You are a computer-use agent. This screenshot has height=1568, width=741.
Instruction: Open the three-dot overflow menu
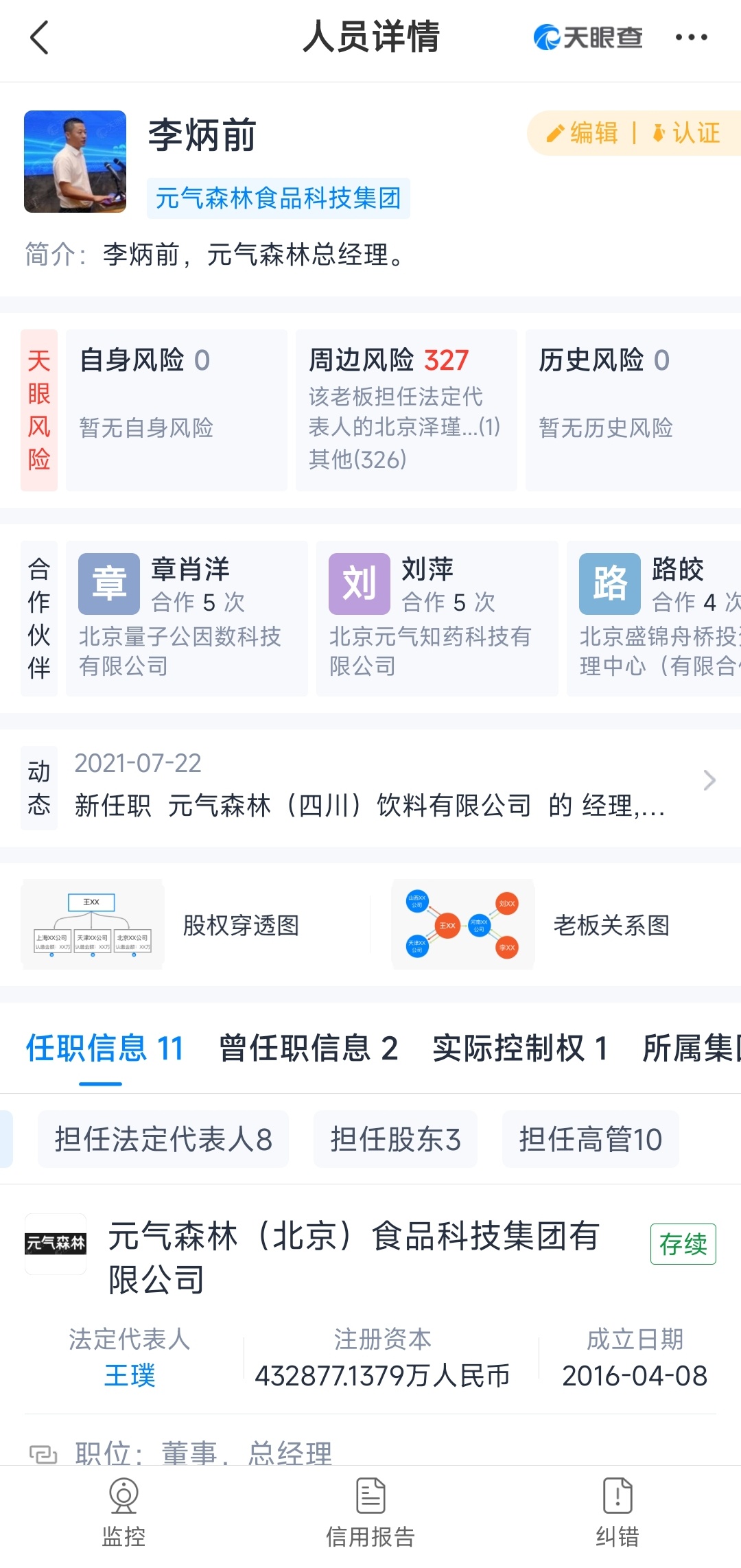[x=691, y=38]
